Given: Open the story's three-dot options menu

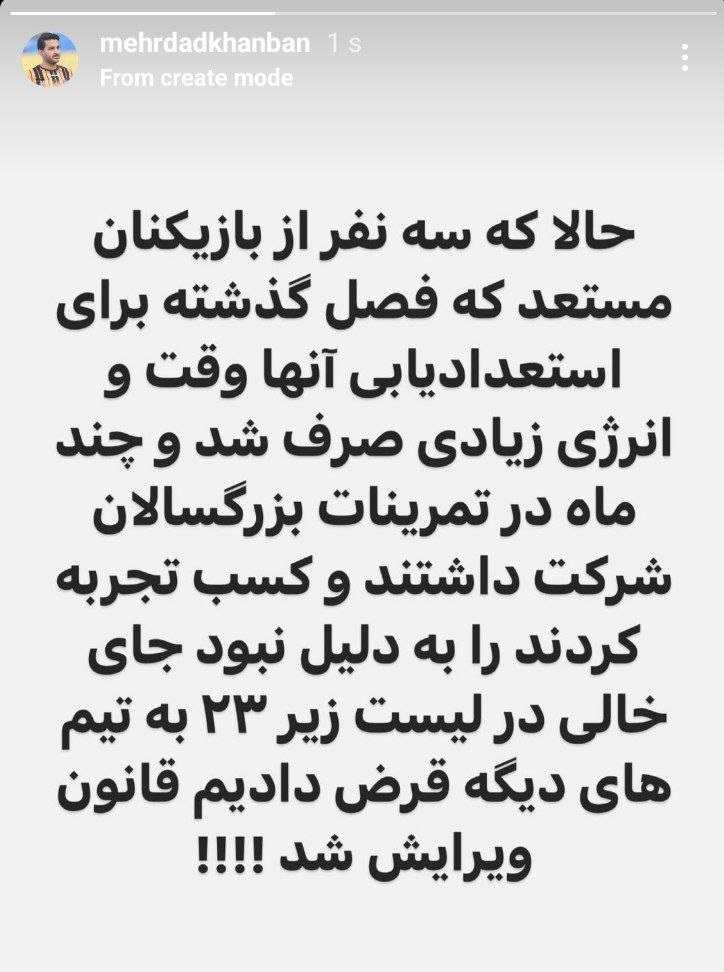Looking at the screenshot, I should pos(685,56).
